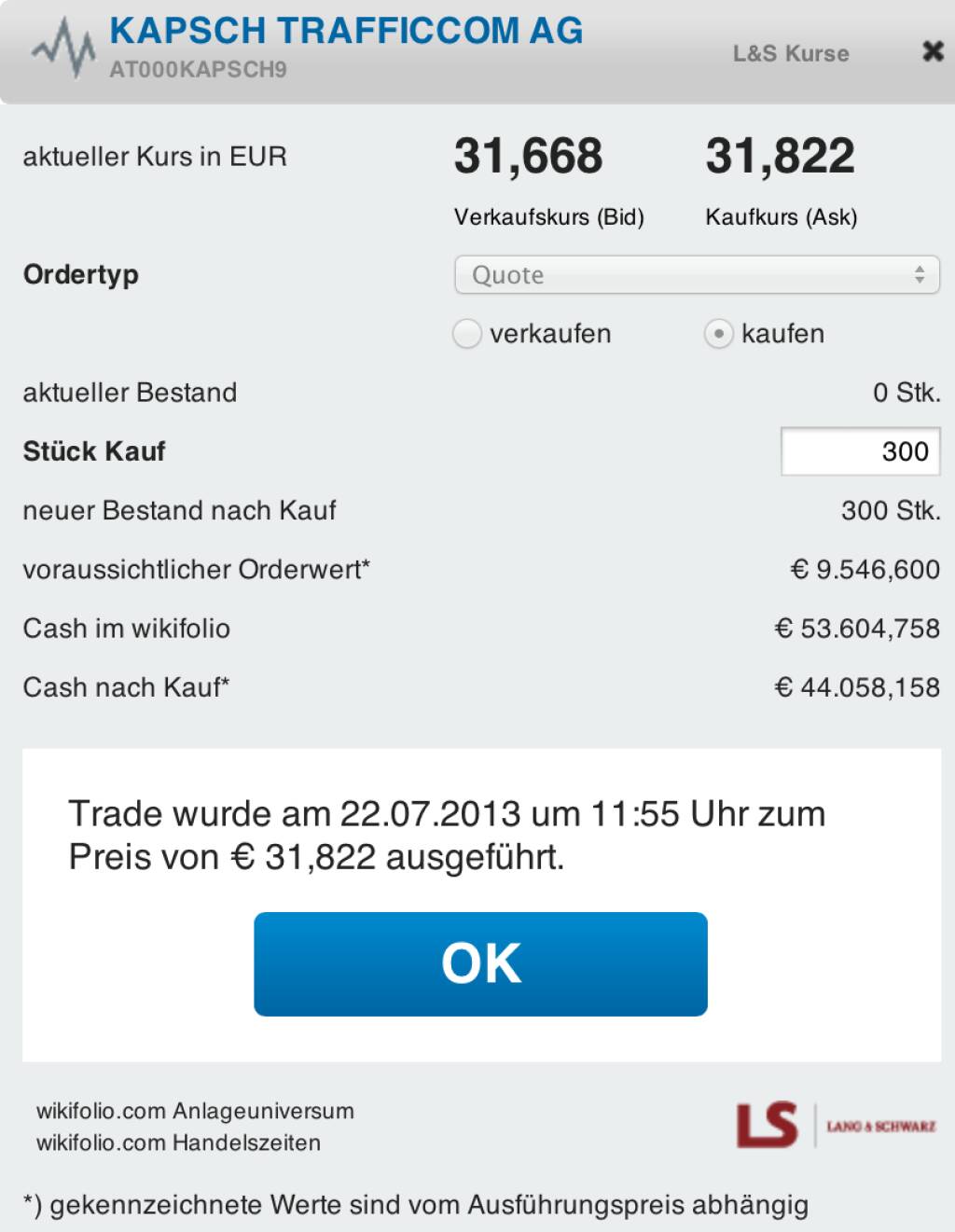Open wikifolio.com Handelszeiten link
Viewport: 955px width, 1232px height.
pyautogui.click(x=178, y=1142)
